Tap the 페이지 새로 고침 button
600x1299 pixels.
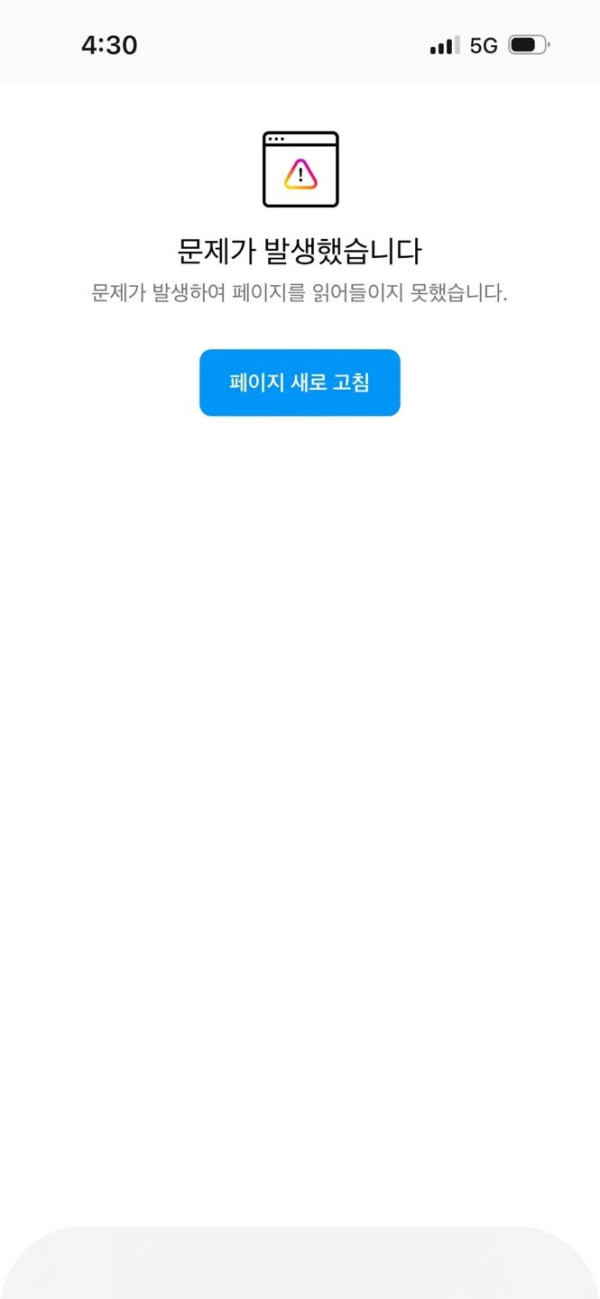(x=300, y=382)
